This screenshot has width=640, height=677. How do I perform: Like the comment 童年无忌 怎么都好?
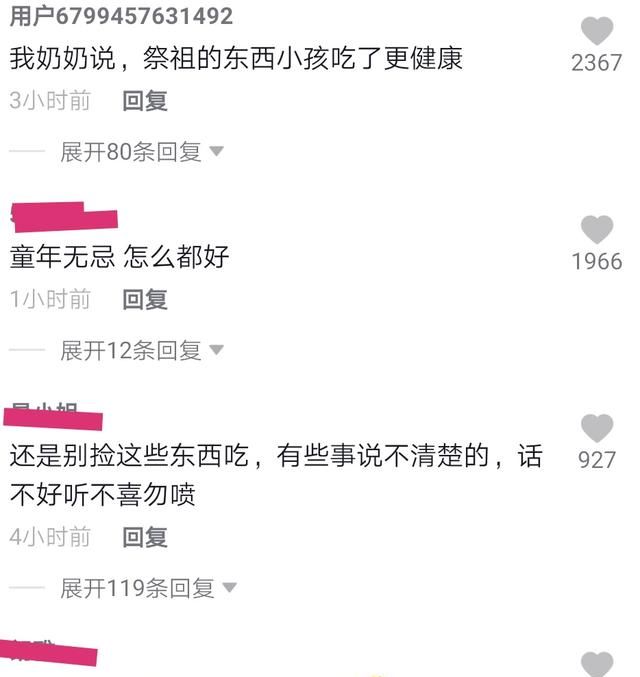tap(597, 230)
